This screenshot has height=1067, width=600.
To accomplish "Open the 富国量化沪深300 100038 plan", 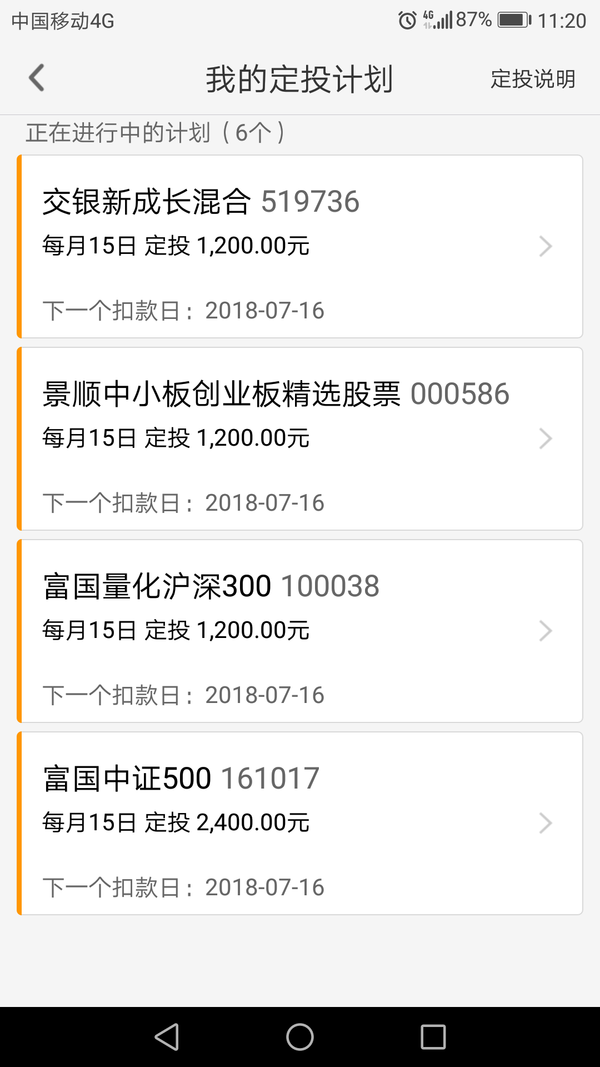I will (300, 631).
